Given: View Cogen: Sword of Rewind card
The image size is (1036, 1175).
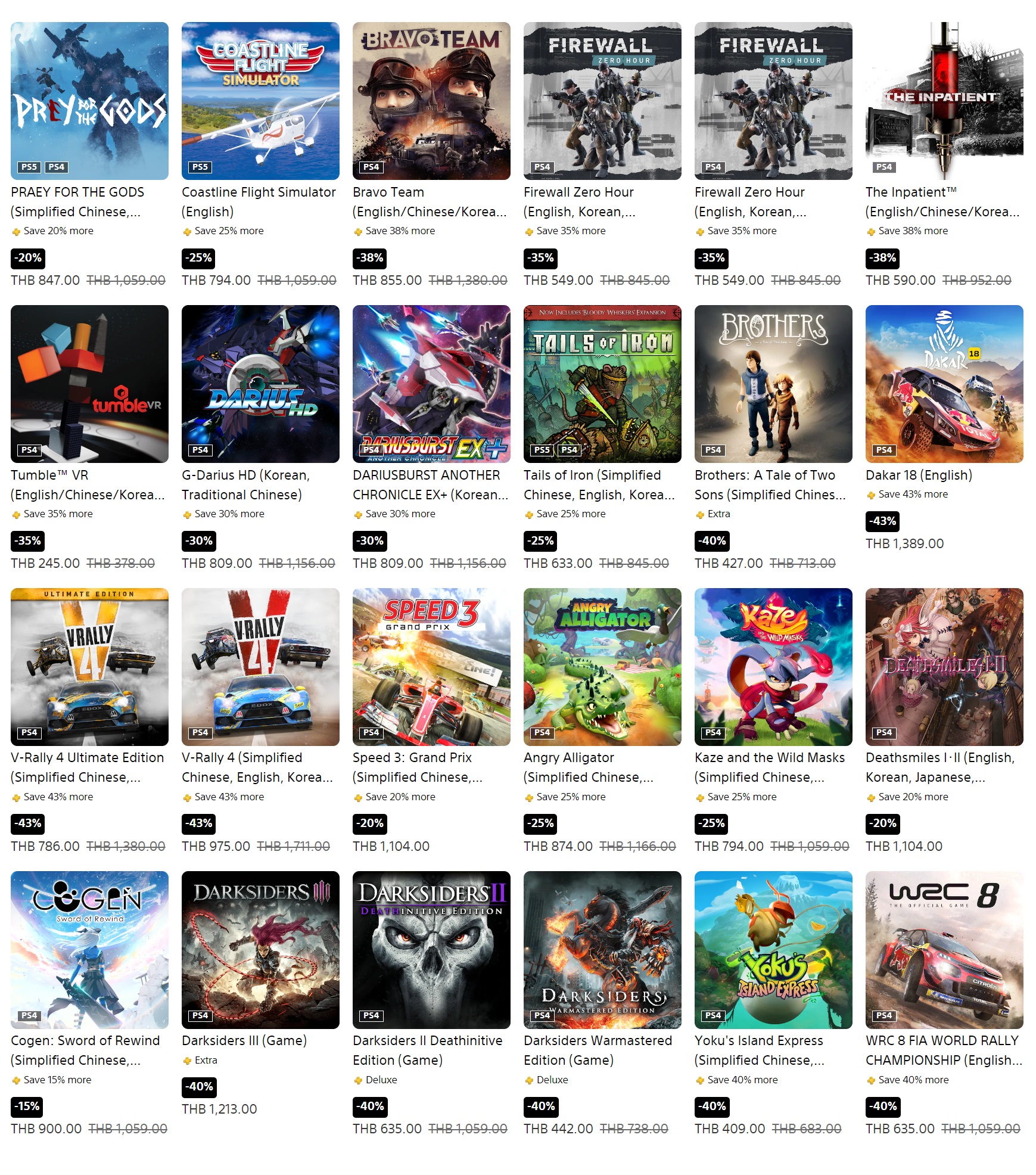Looking at the screenshot, I should [x=89, y=950].
